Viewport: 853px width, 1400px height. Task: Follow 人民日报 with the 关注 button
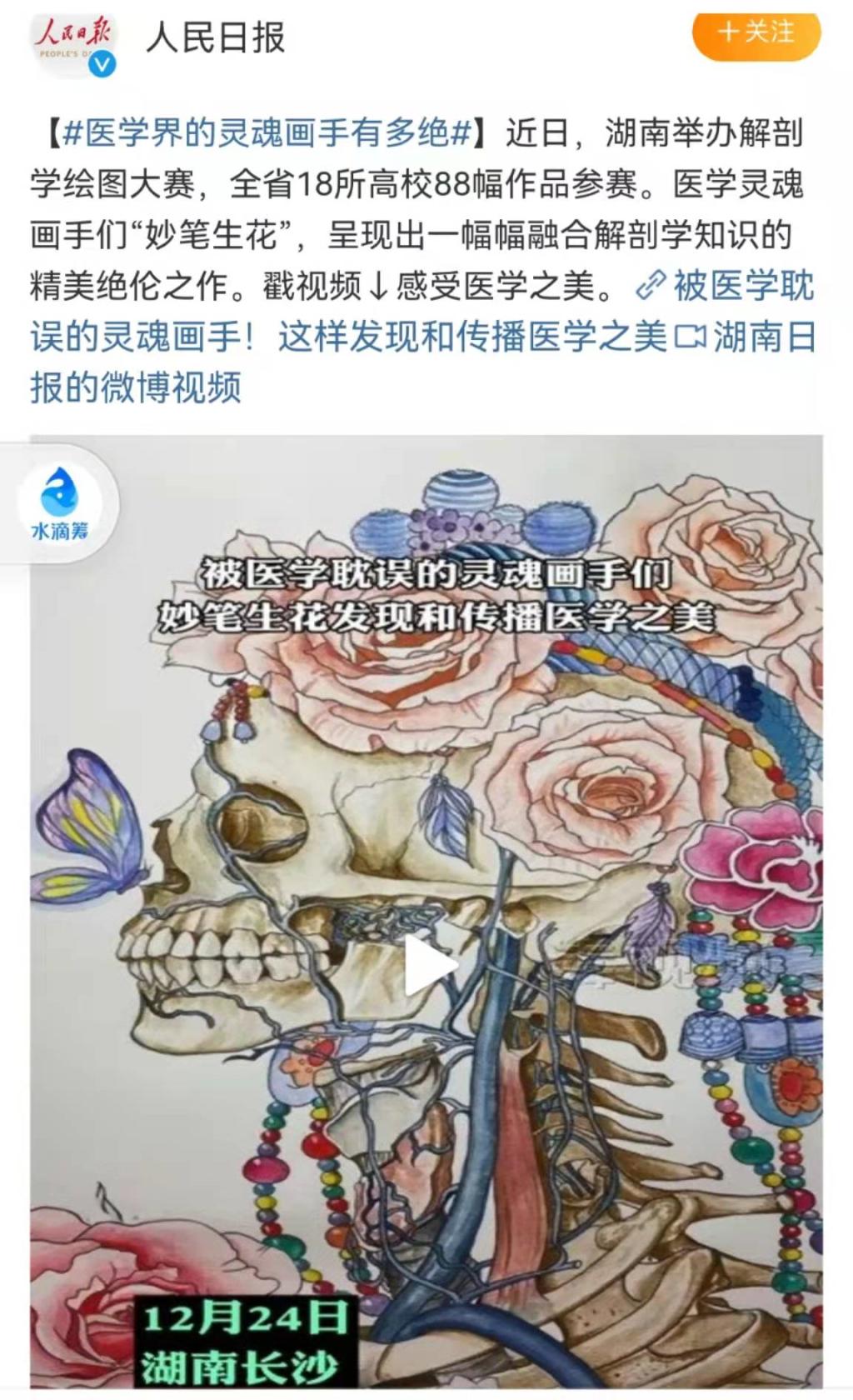pos(756,33)
